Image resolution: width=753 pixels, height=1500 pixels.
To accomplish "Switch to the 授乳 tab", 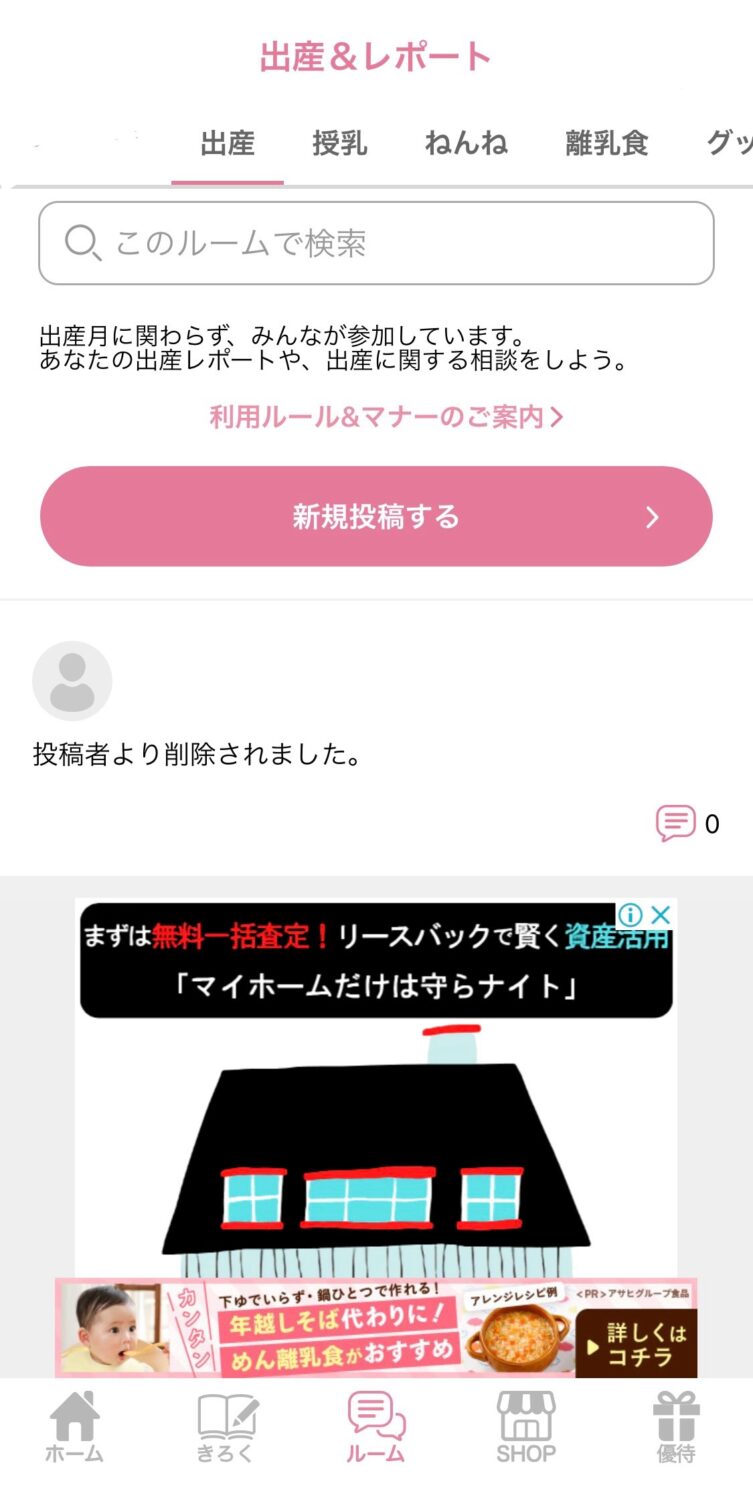I will pos(340,144).
